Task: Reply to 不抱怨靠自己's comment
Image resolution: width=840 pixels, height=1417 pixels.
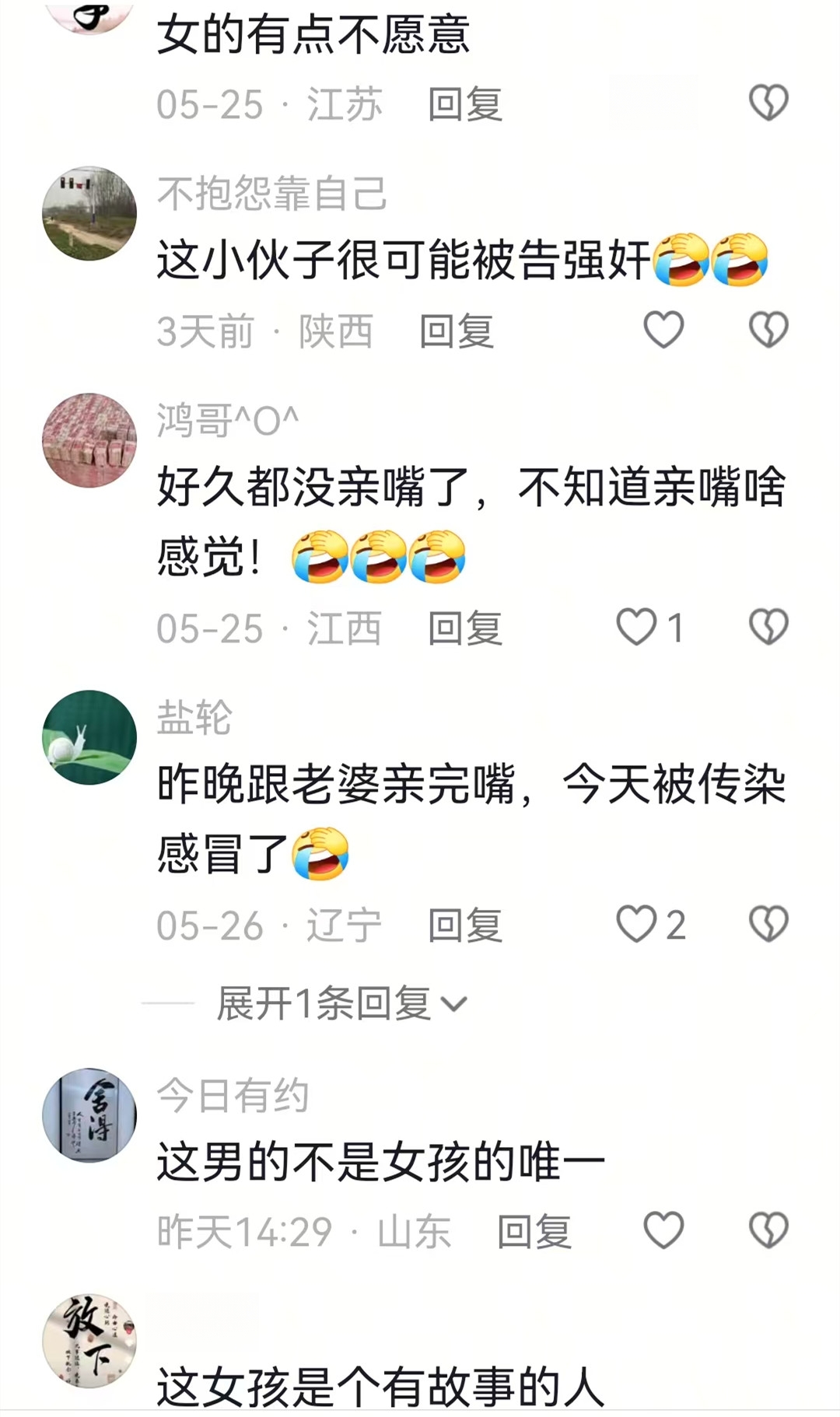Action: pos(457,332)
